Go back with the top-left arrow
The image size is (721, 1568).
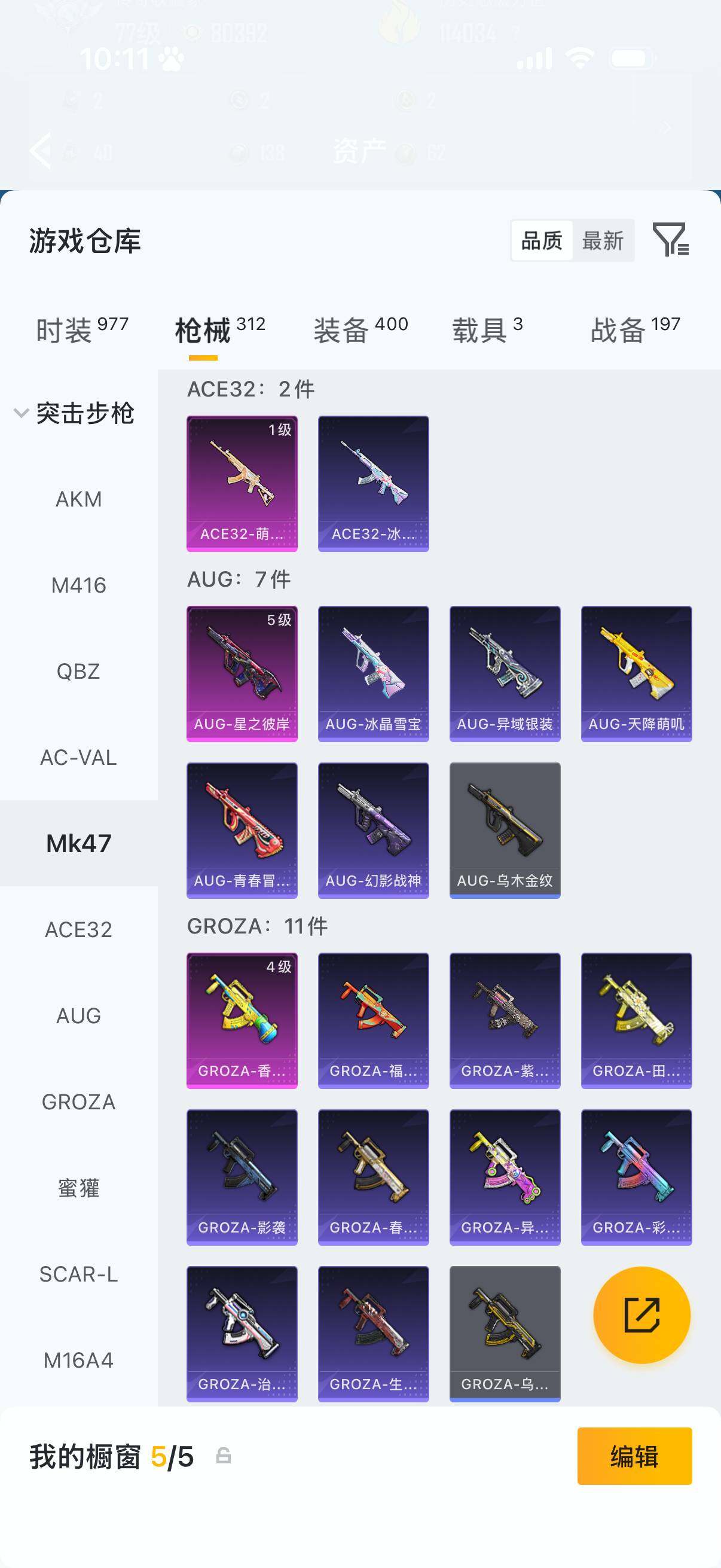41,150
